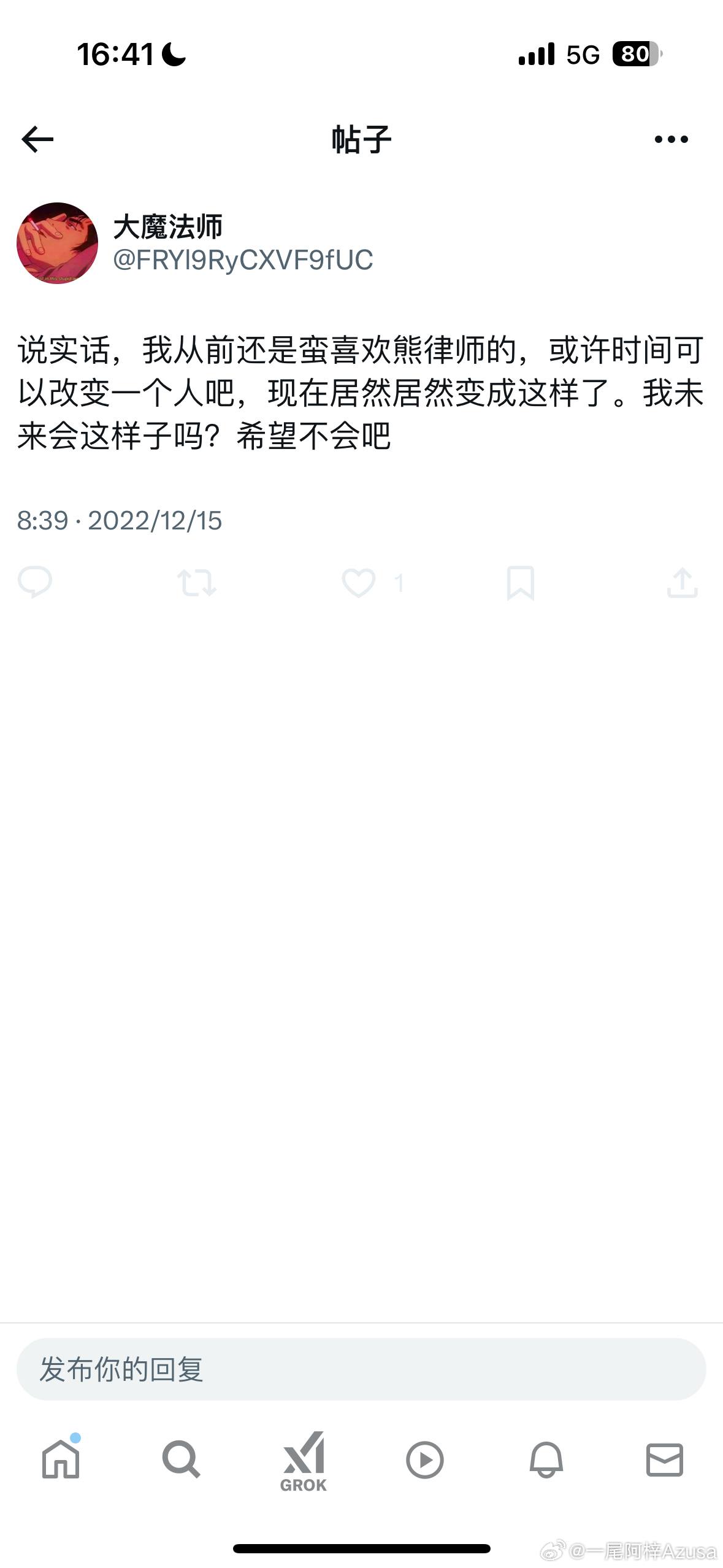Open the Grok tab
The height and width of the screenshot is (1568, 723).
[x=303, y=1461]
